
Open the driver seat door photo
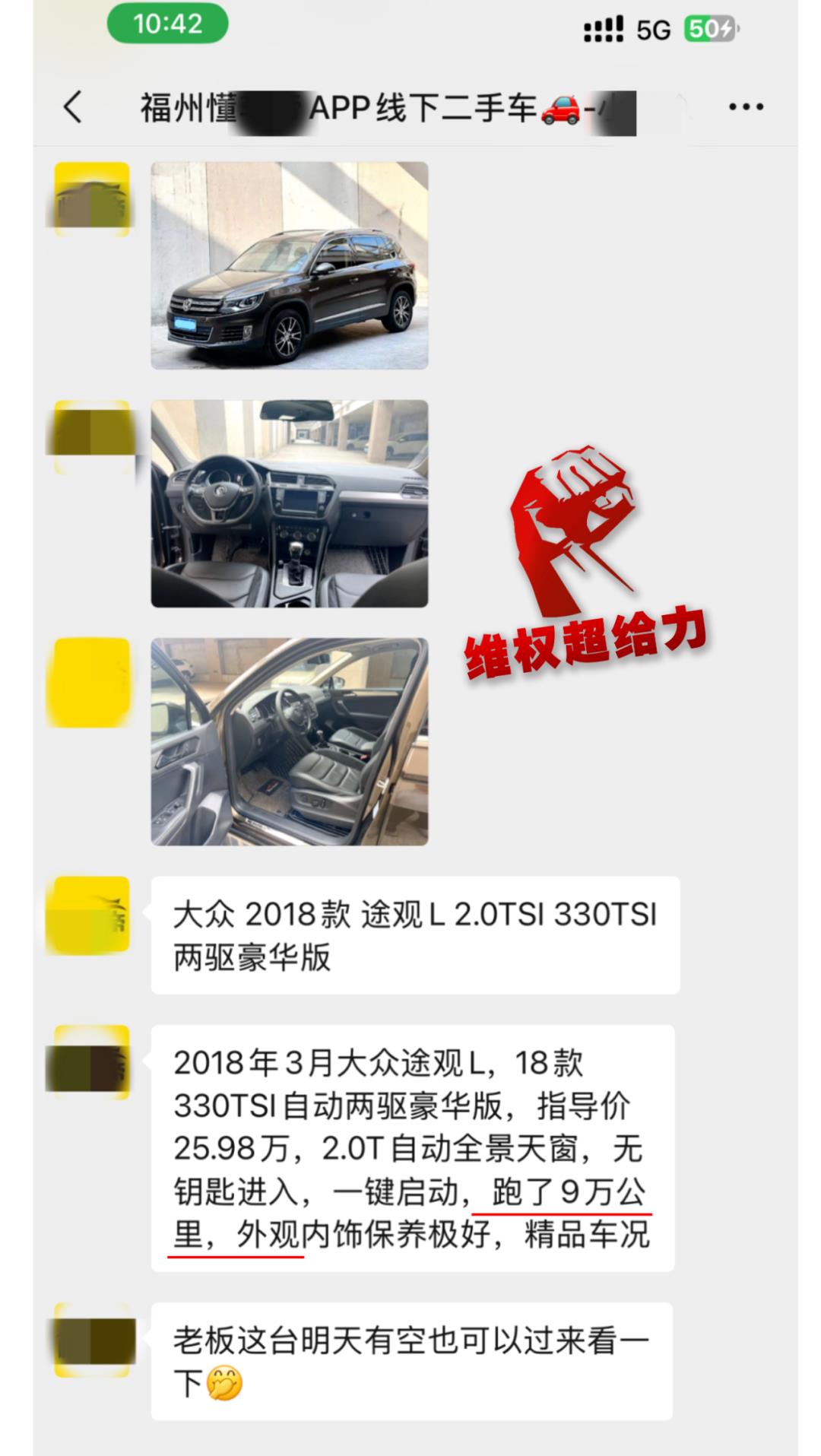coord(290,741)
